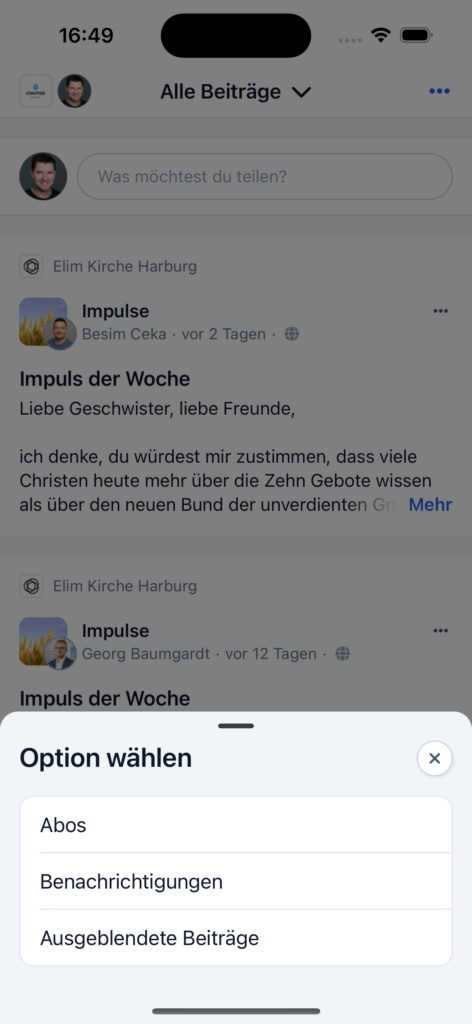Close the Option wählen sheet

[x=434, y=758]
